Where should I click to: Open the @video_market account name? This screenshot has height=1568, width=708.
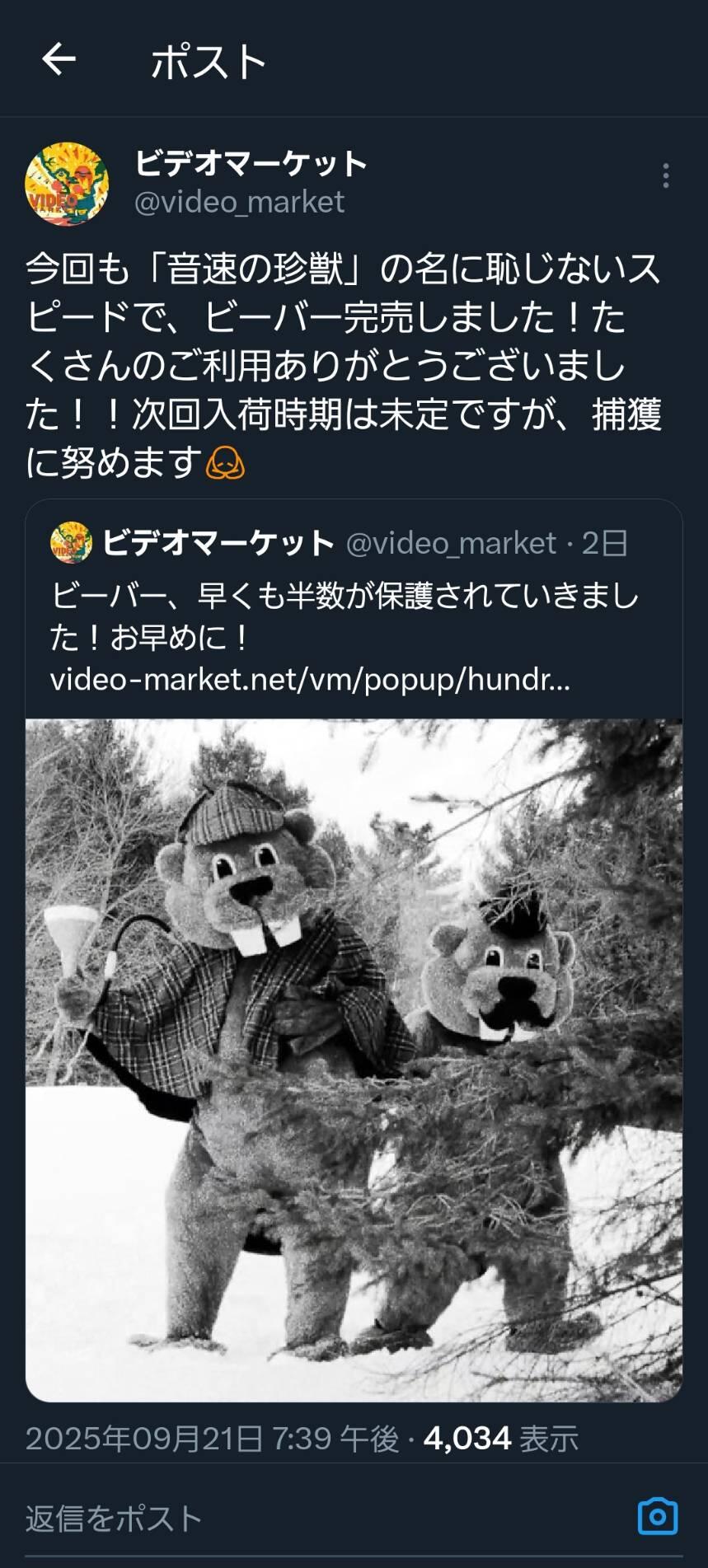239,202
